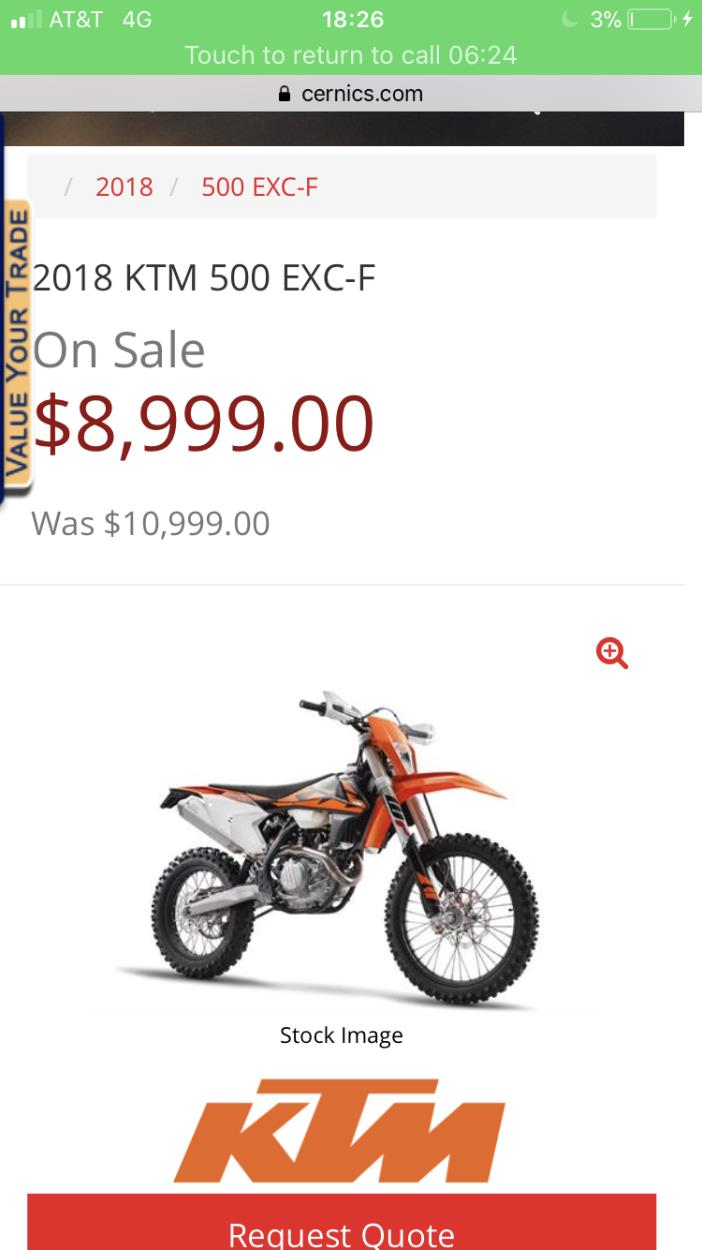The height and width of the screenshot is (1250, 702).
Task: Tap the cernics.com address bar
Action: click(351, 94)
